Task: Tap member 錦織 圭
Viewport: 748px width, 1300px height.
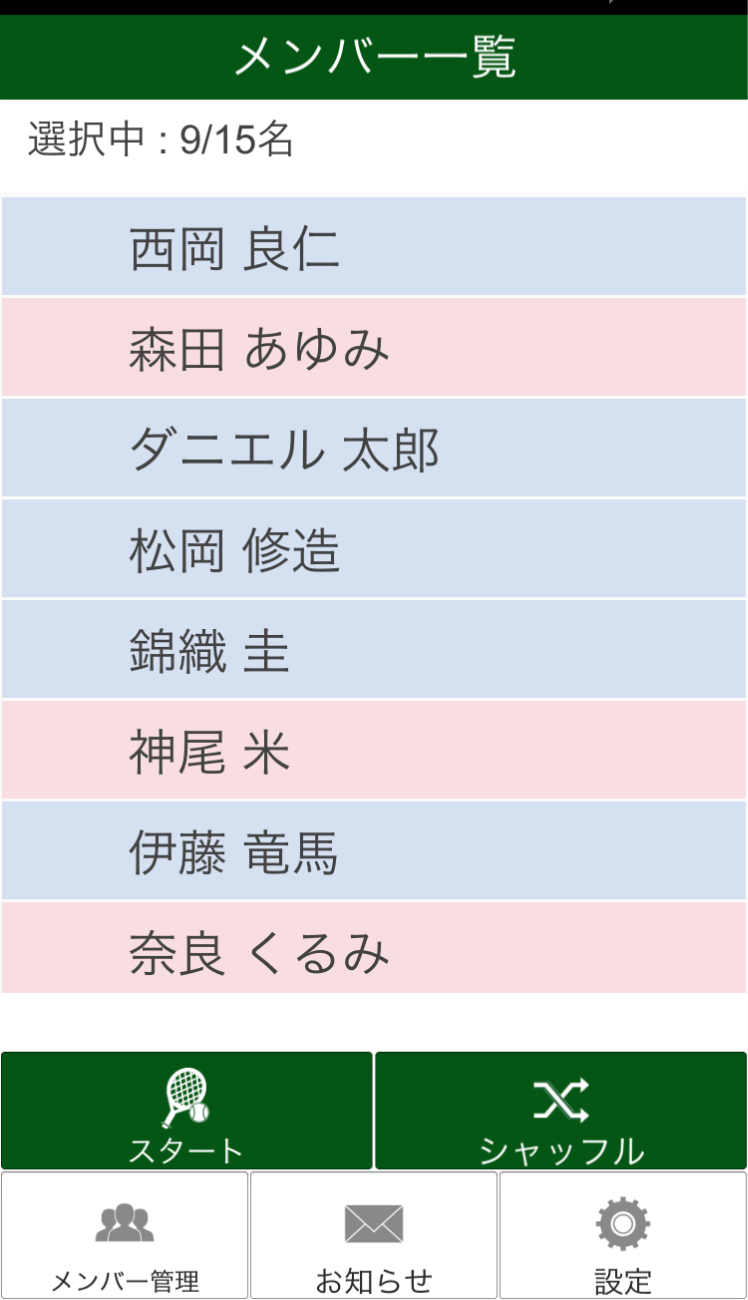Action: point(374,650)
